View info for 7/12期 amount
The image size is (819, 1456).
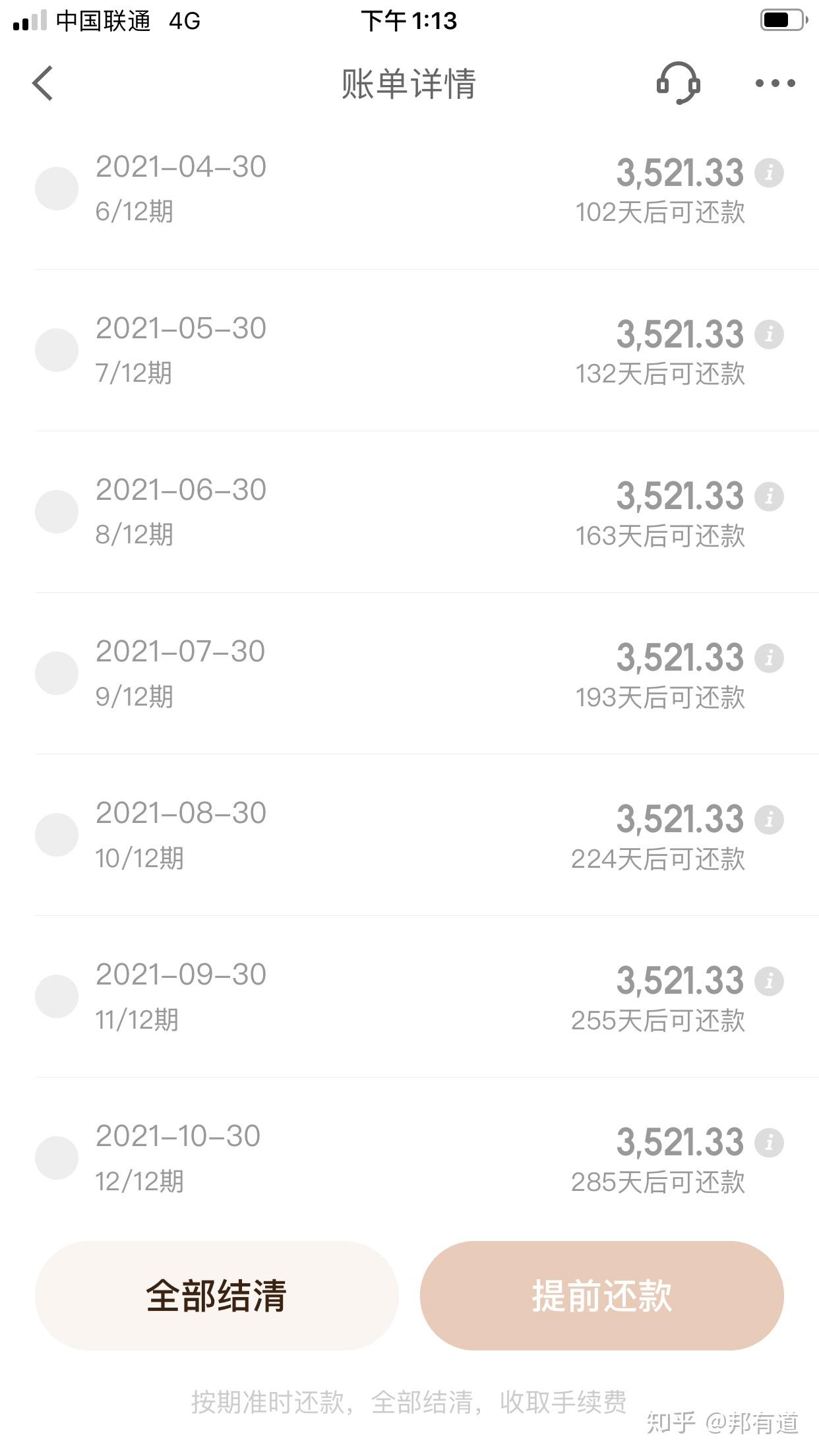pos(769,334)
